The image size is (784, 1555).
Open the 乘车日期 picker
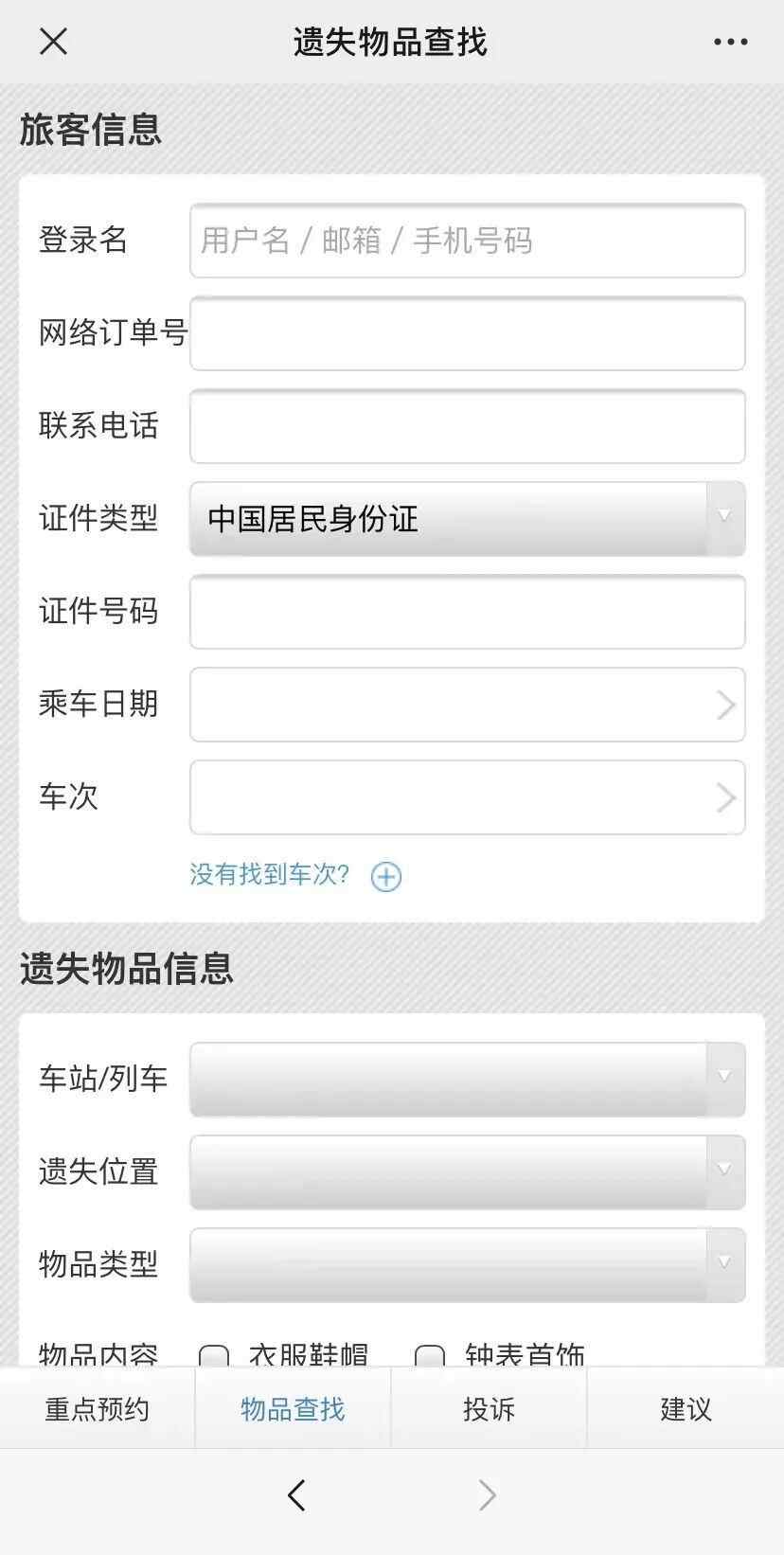pos(467,705)
